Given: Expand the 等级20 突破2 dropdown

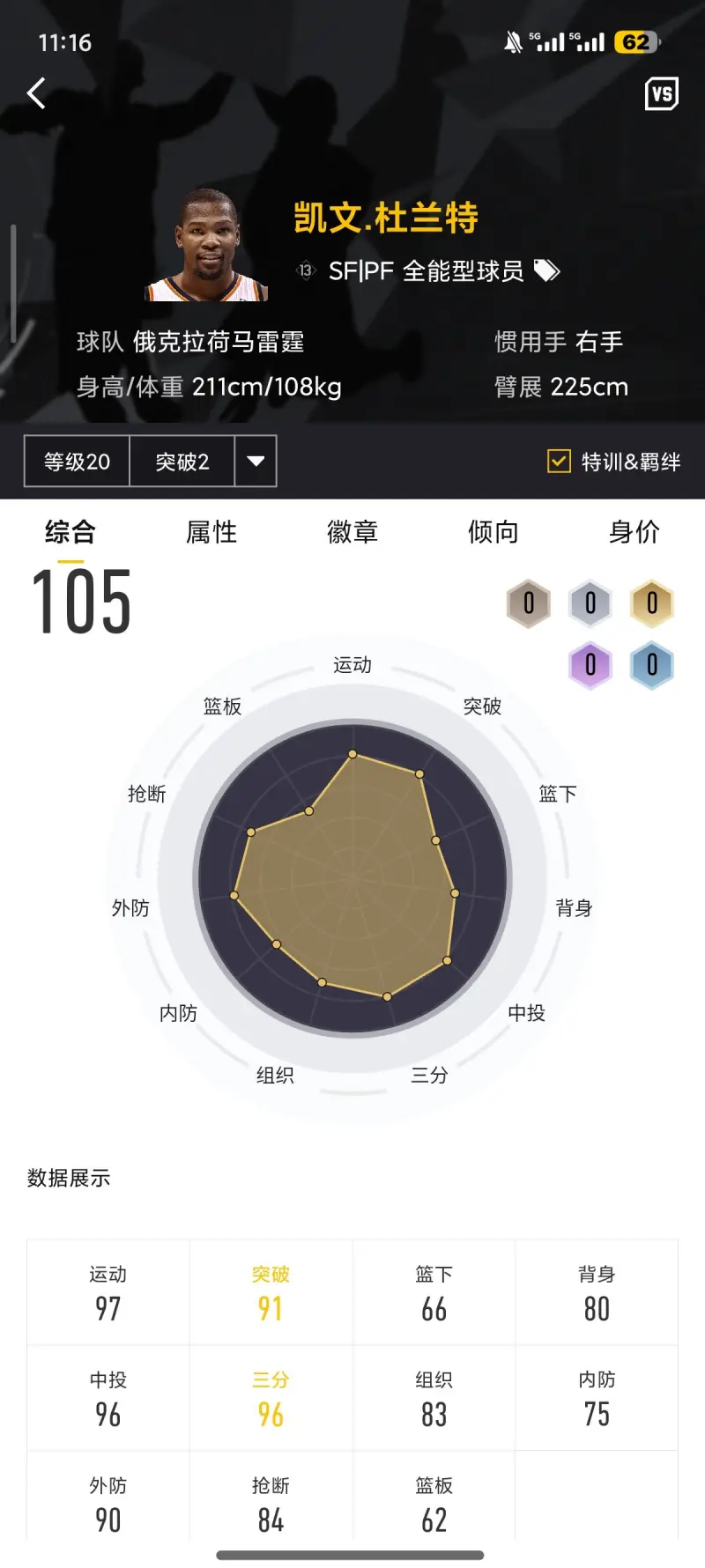Looking at the screenshot, I should click(256, 461).
